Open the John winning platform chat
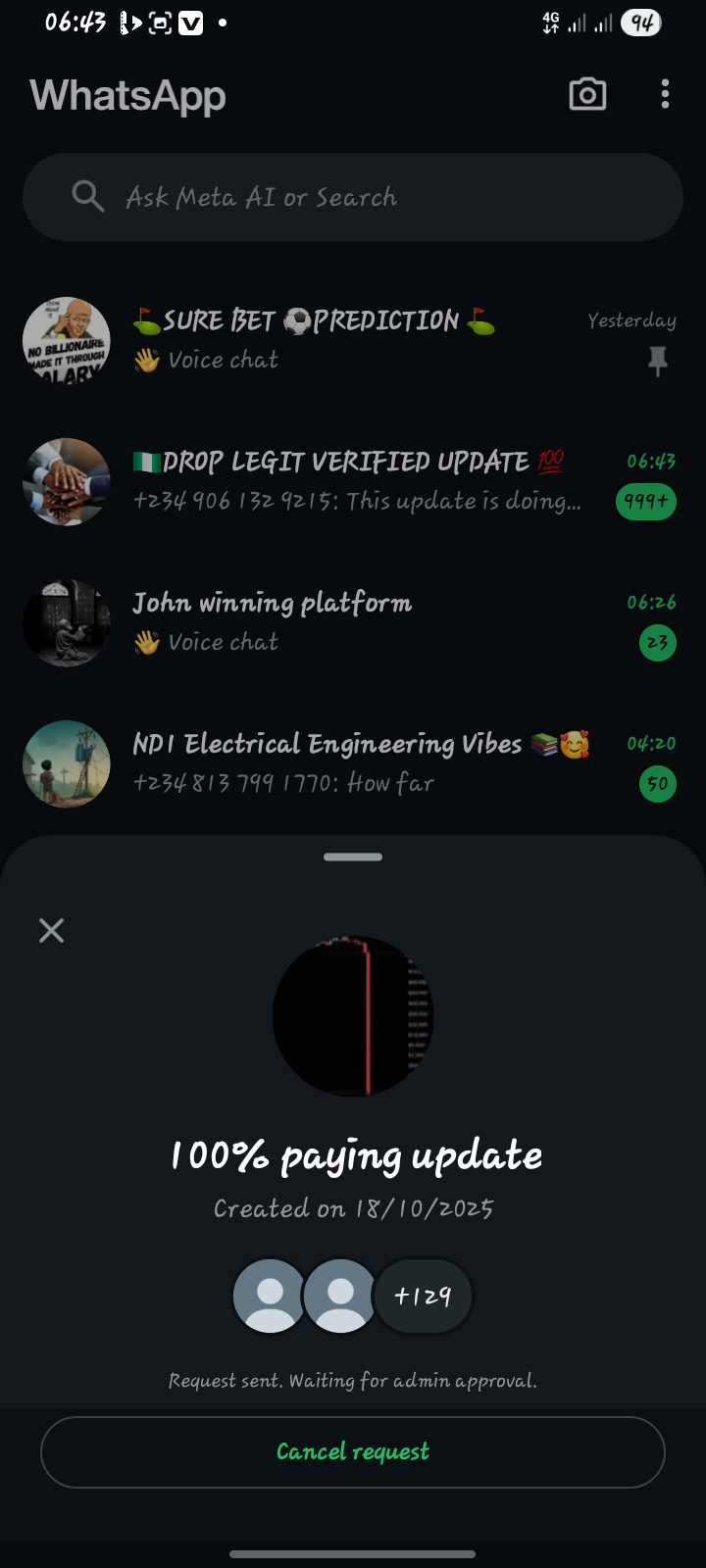Screen dimensions: 706x1568 point(353,622)
